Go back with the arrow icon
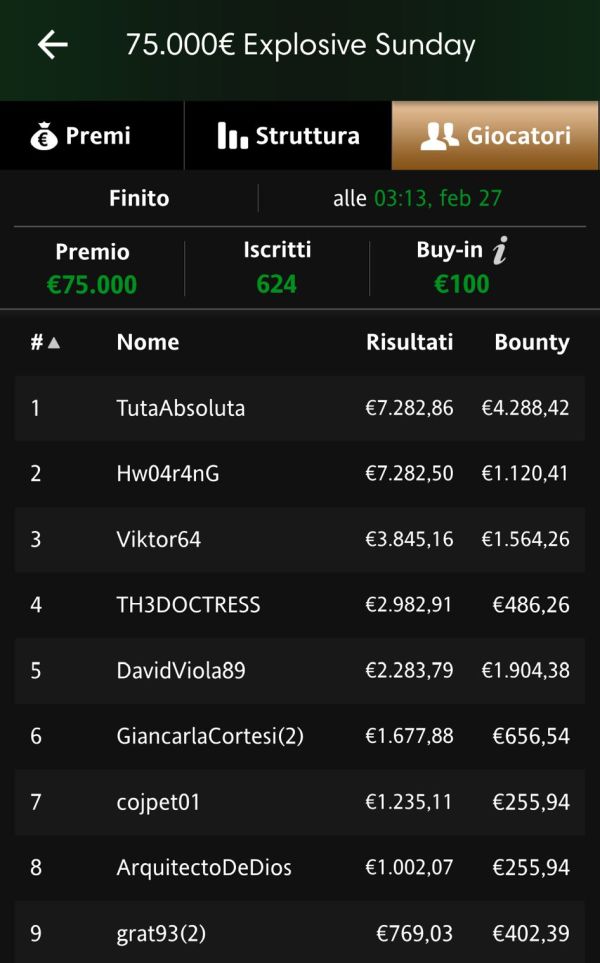The height and width of the screenshot is (963, 600). [x=53, y=45]
